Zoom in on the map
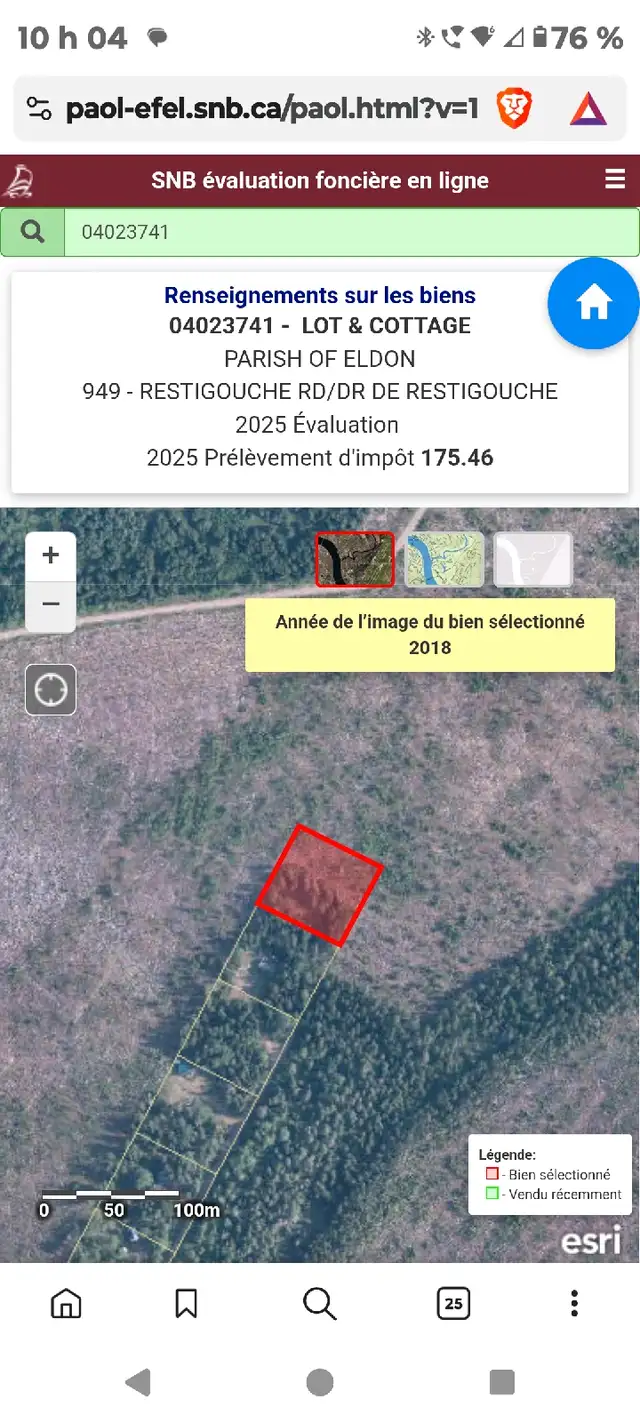Image resolution: width=640 pixels, height=1422 pixels. [51, 555]
